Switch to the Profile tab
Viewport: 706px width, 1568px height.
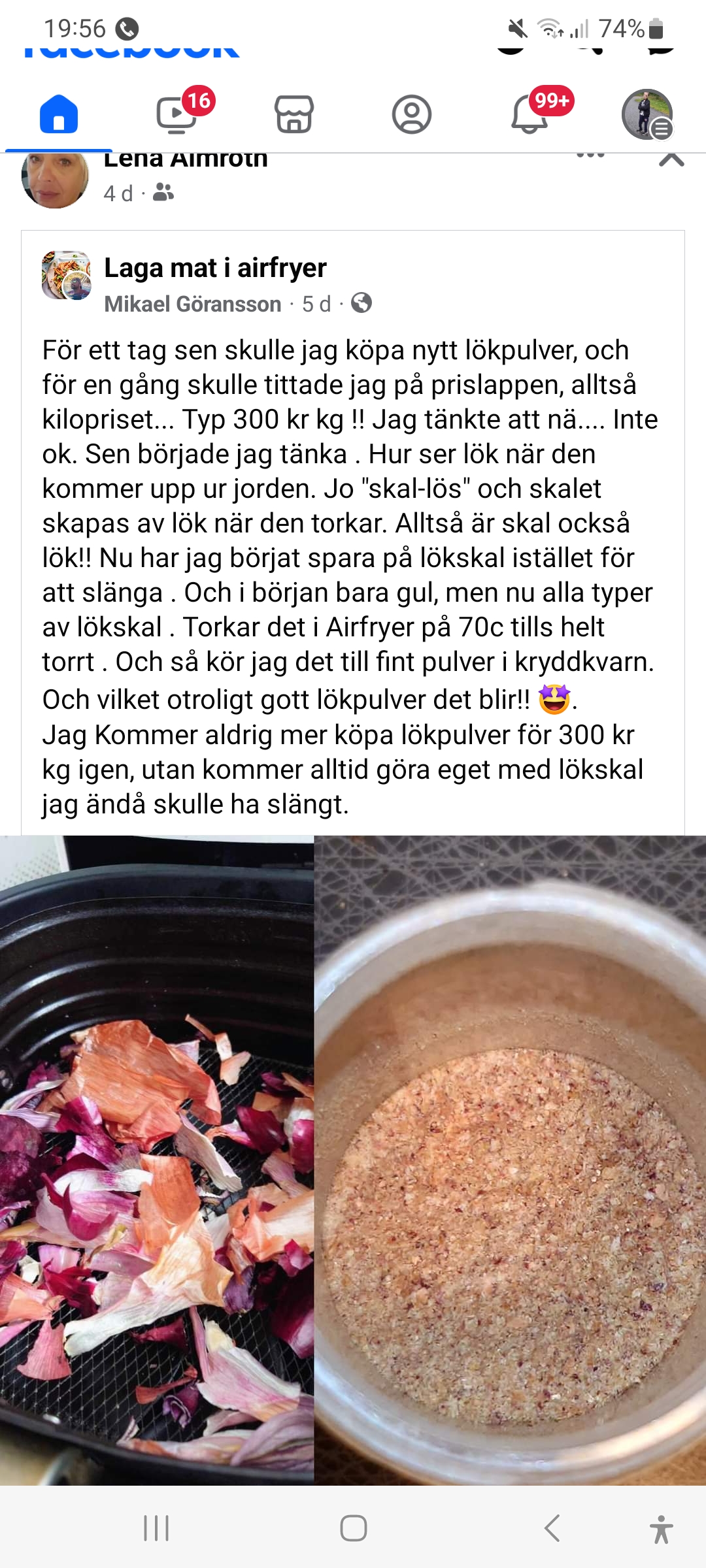411,114
